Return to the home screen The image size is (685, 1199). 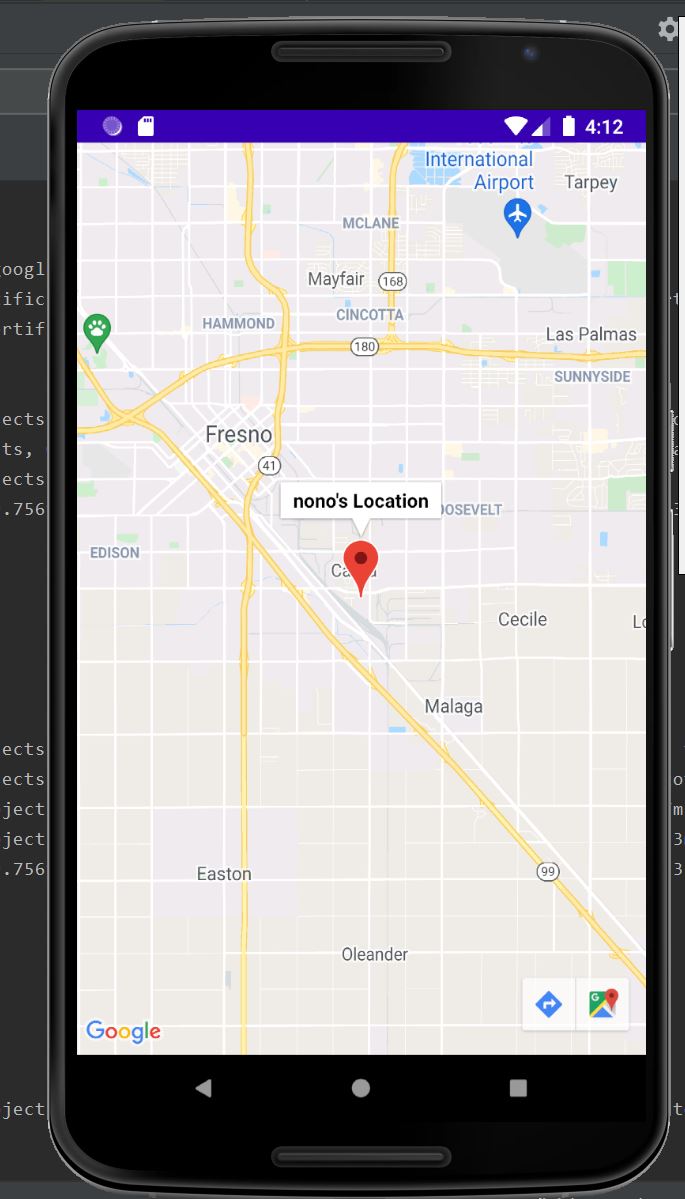(x=361, y=1088)
